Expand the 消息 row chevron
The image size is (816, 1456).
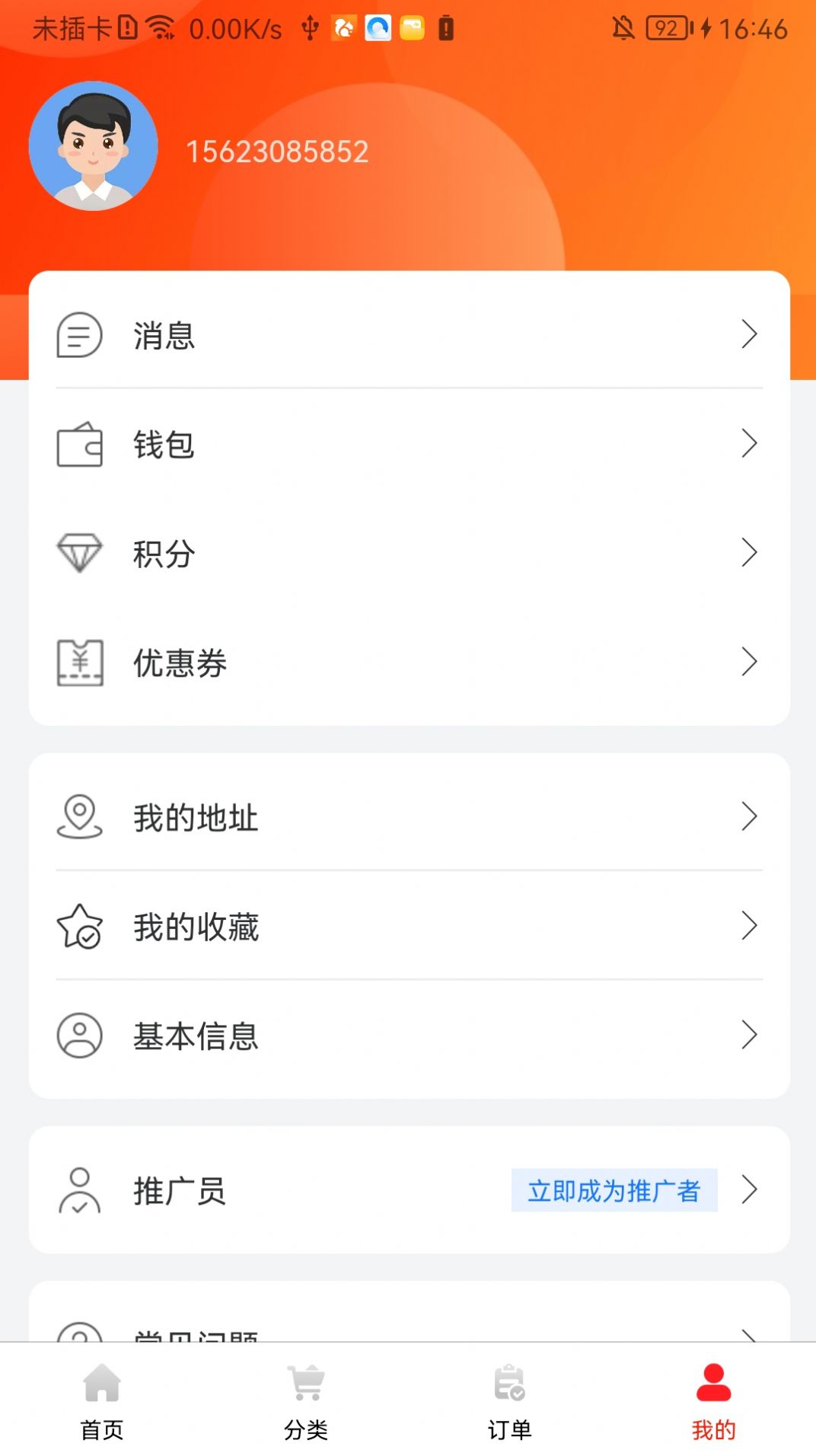point(750,335)
